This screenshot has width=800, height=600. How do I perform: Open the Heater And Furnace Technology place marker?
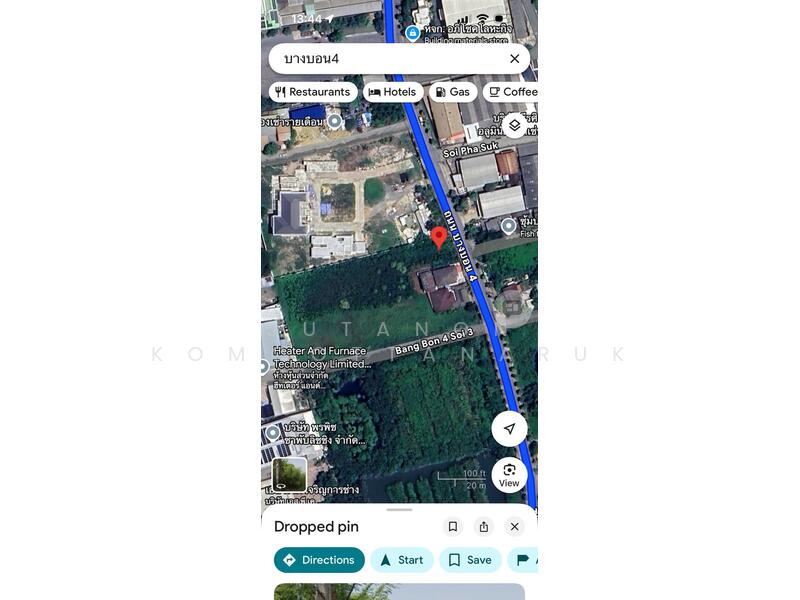[265, 367]
